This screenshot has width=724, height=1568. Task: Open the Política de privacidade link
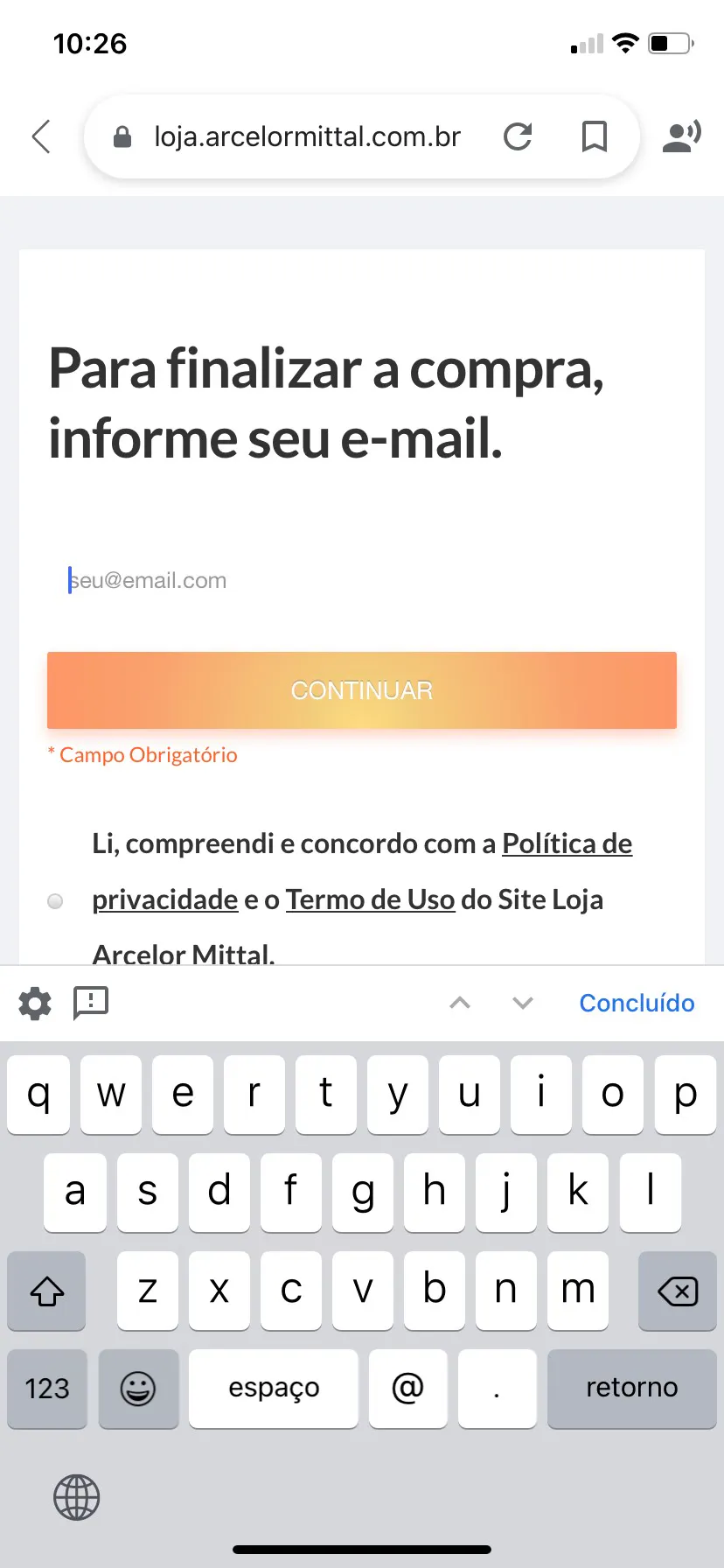tap(567, 843)
